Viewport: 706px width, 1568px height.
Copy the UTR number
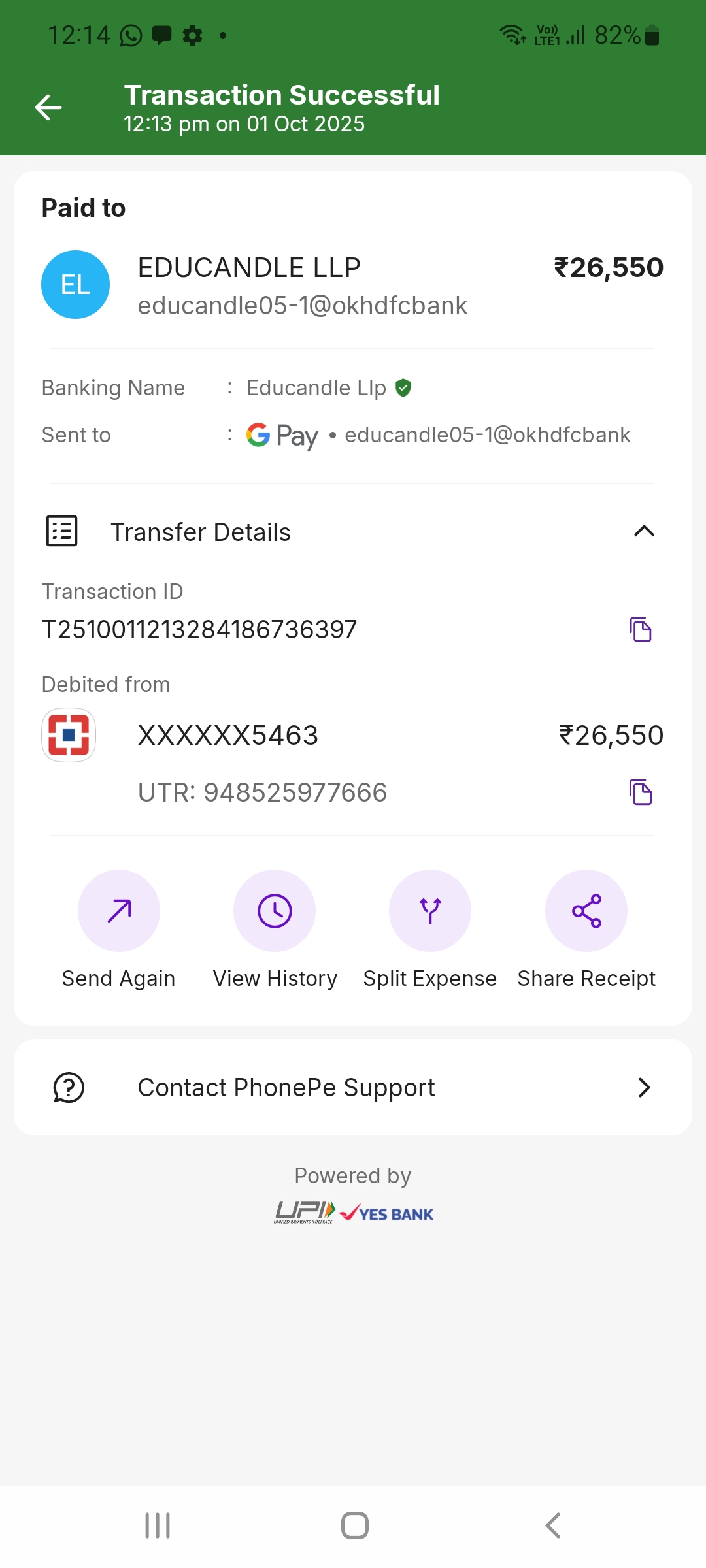point(641,792)
